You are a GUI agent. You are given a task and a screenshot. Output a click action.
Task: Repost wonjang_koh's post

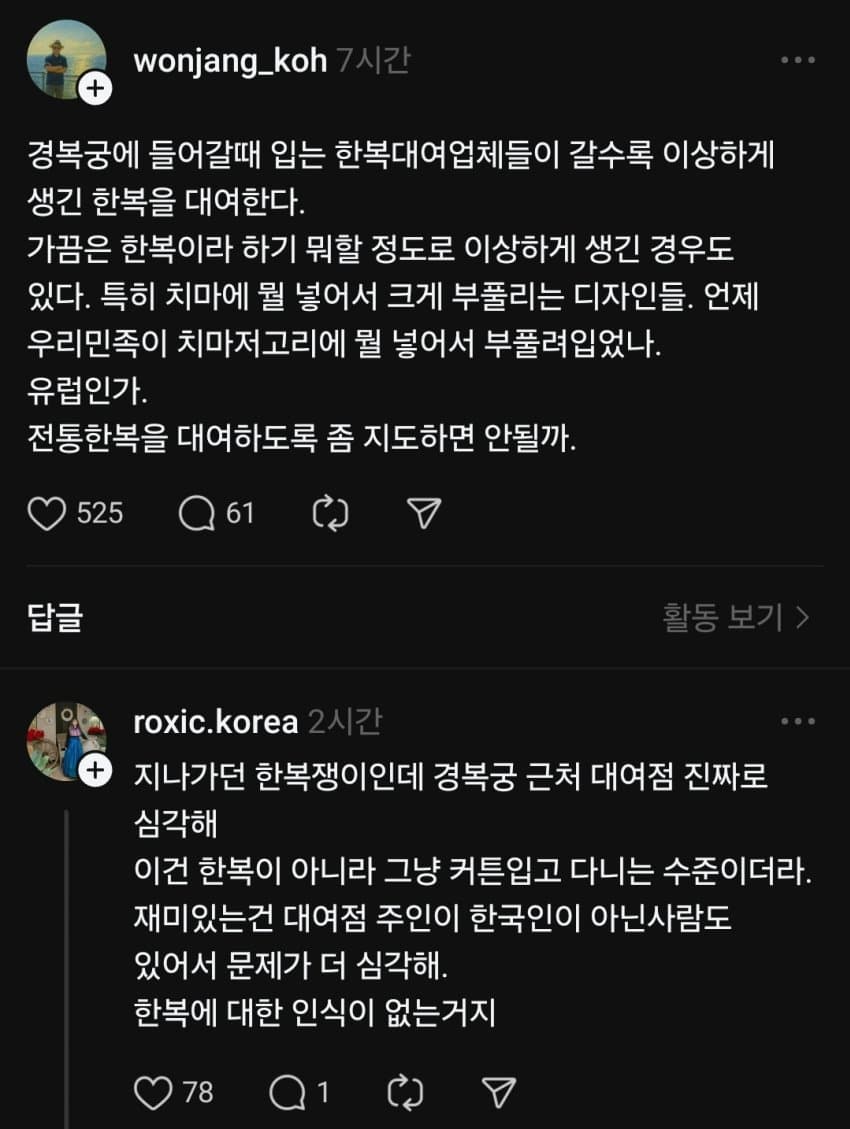(330, 514)
